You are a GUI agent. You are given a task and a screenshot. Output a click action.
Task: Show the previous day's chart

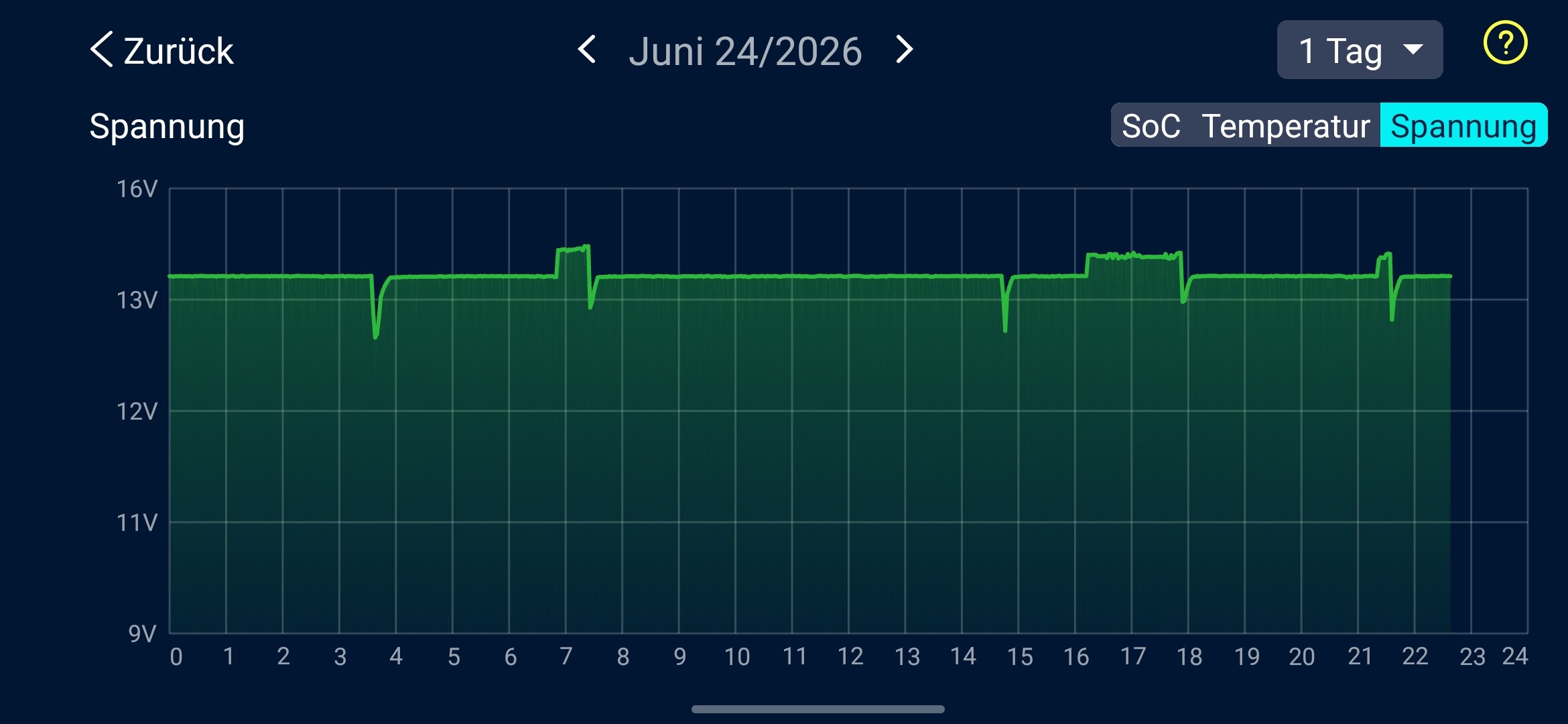pyautogui.click(x=587, y=50)
